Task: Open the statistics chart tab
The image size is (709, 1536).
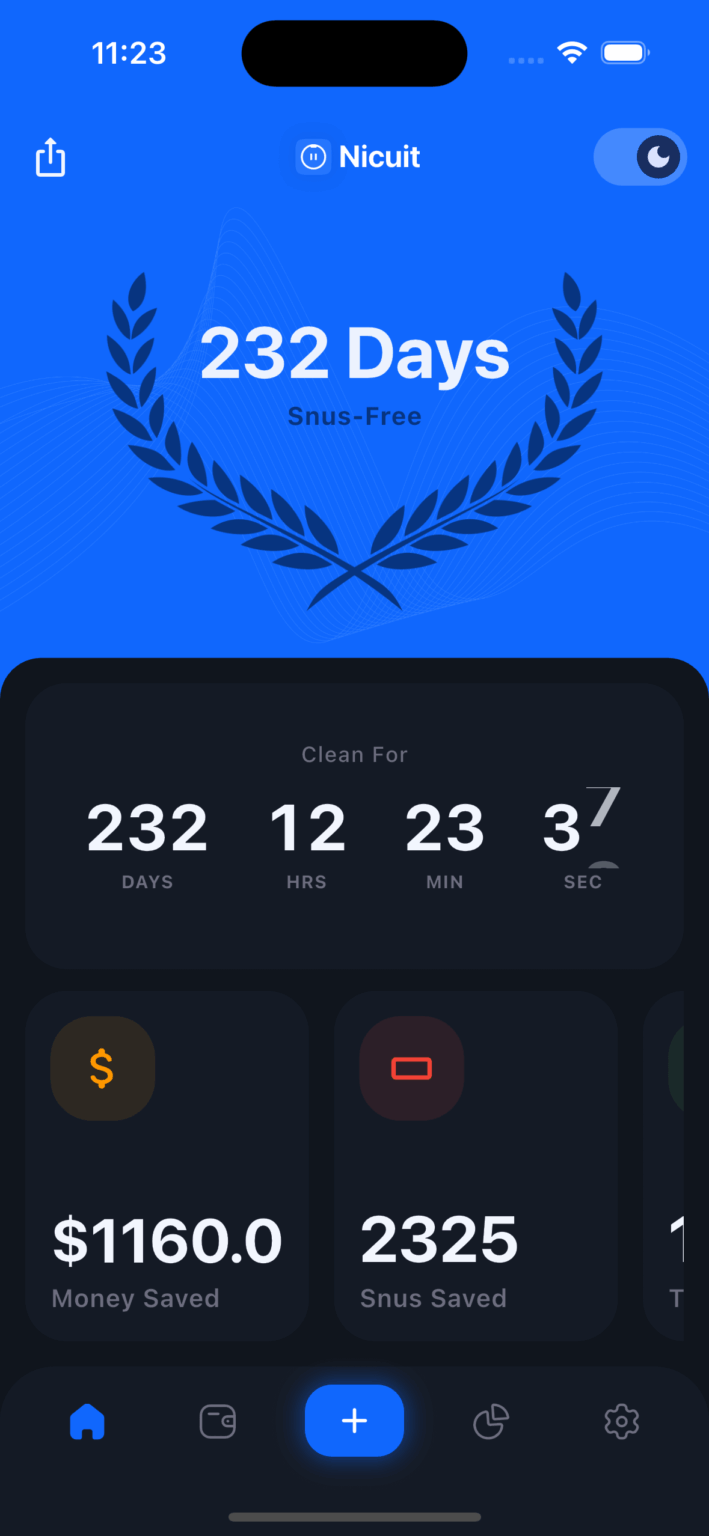Action: 490,1421
